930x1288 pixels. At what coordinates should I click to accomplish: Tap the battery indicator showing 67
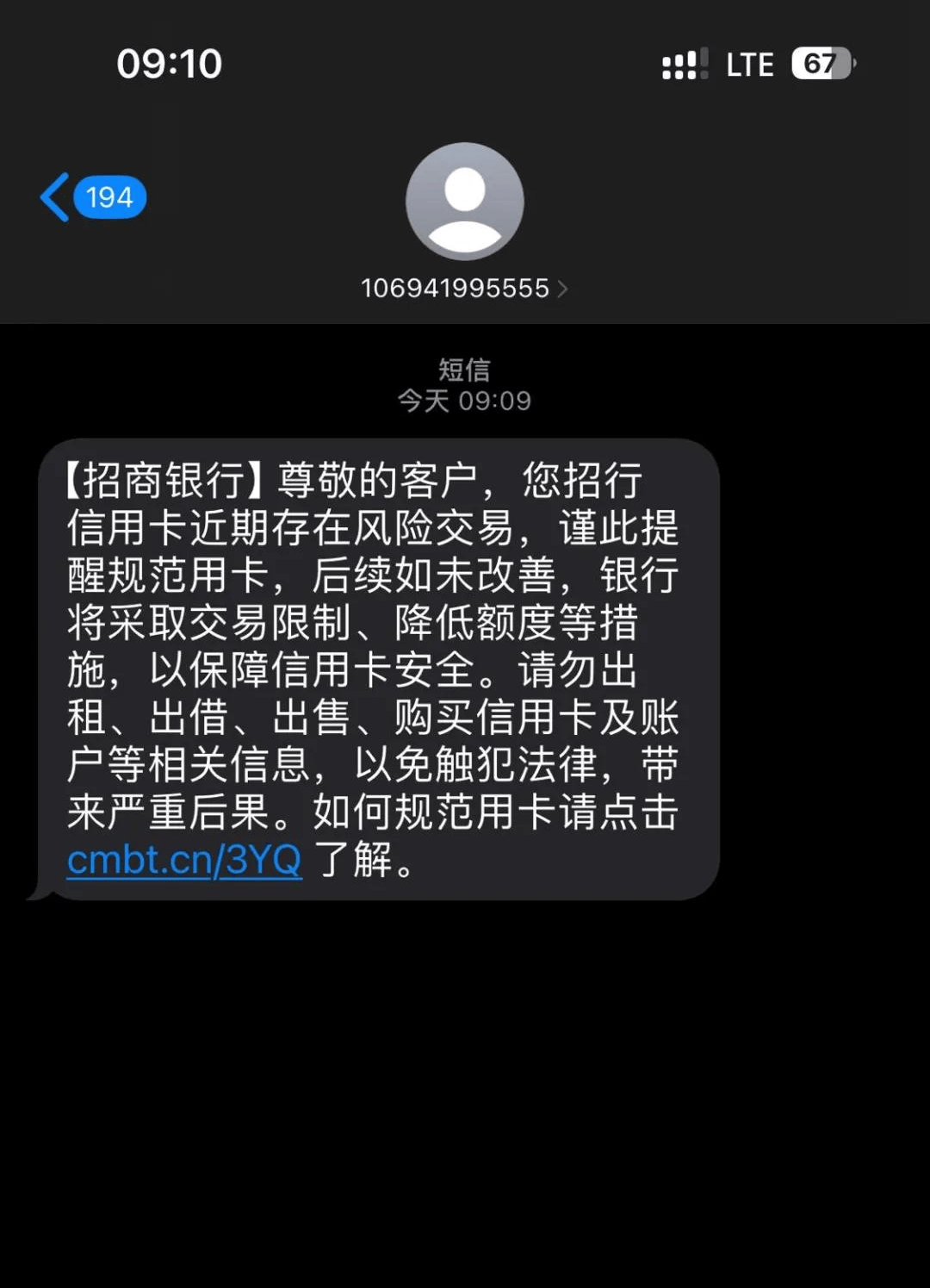(820, 63)
